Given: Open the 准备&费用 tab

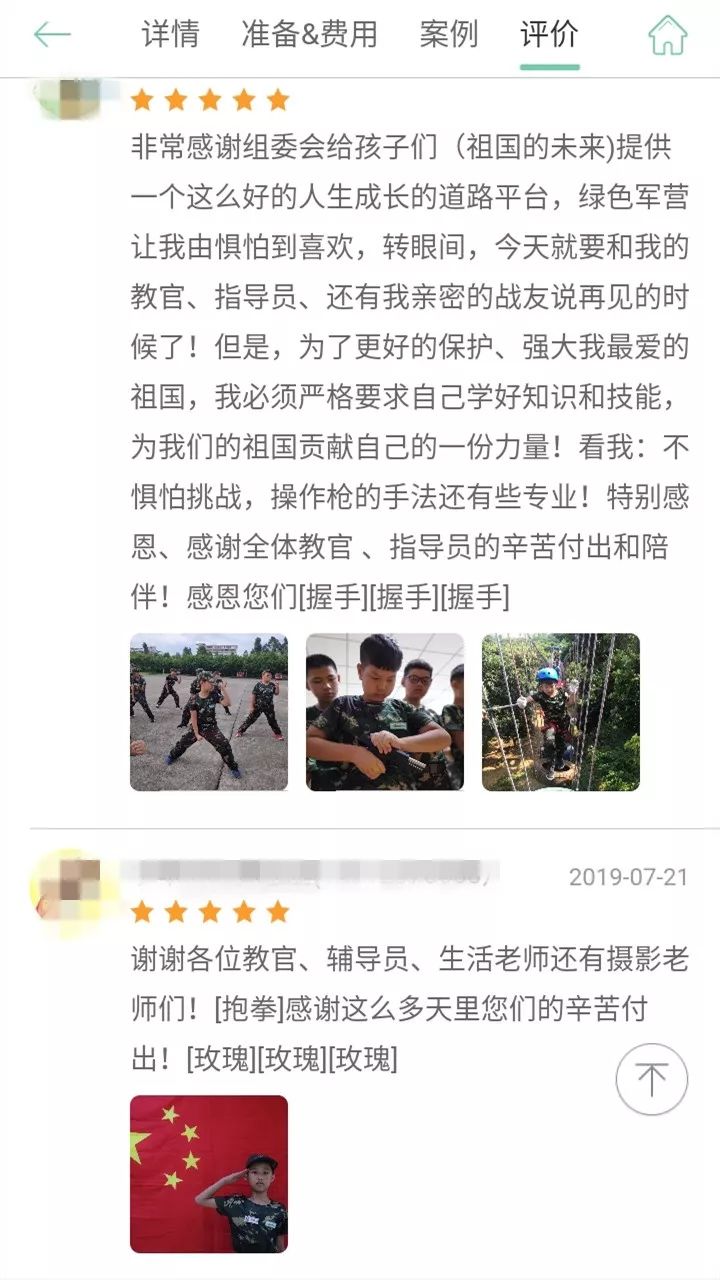Looking at the screenshot, I should point(309,35).
